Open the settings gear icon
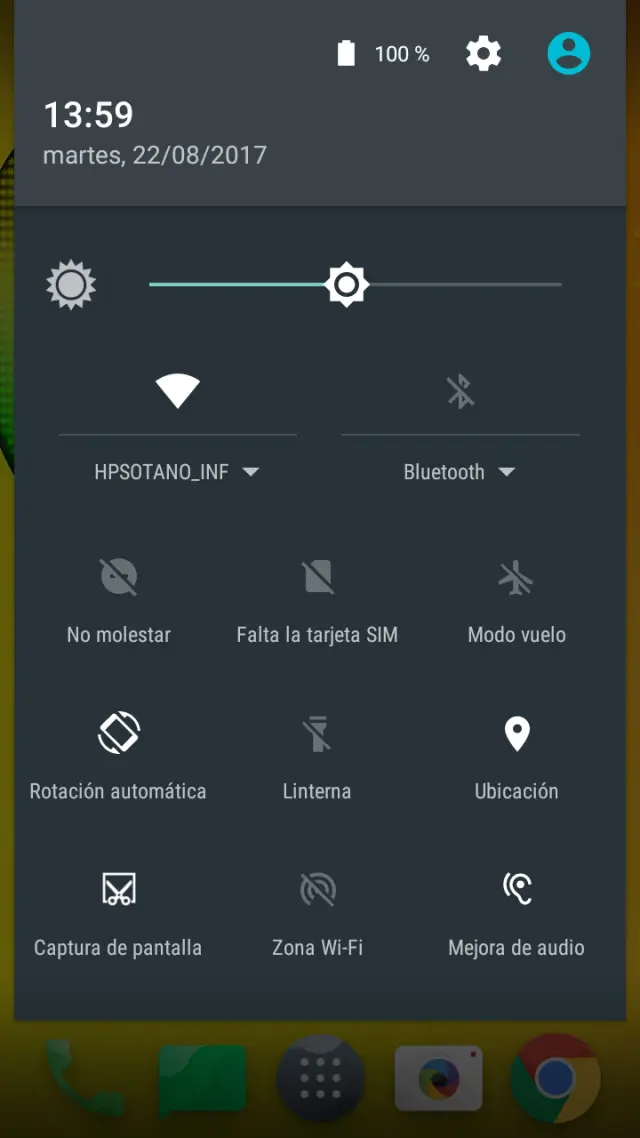Image resolution: width=640 pixels, height=1138 pixels. coord(484,54)
